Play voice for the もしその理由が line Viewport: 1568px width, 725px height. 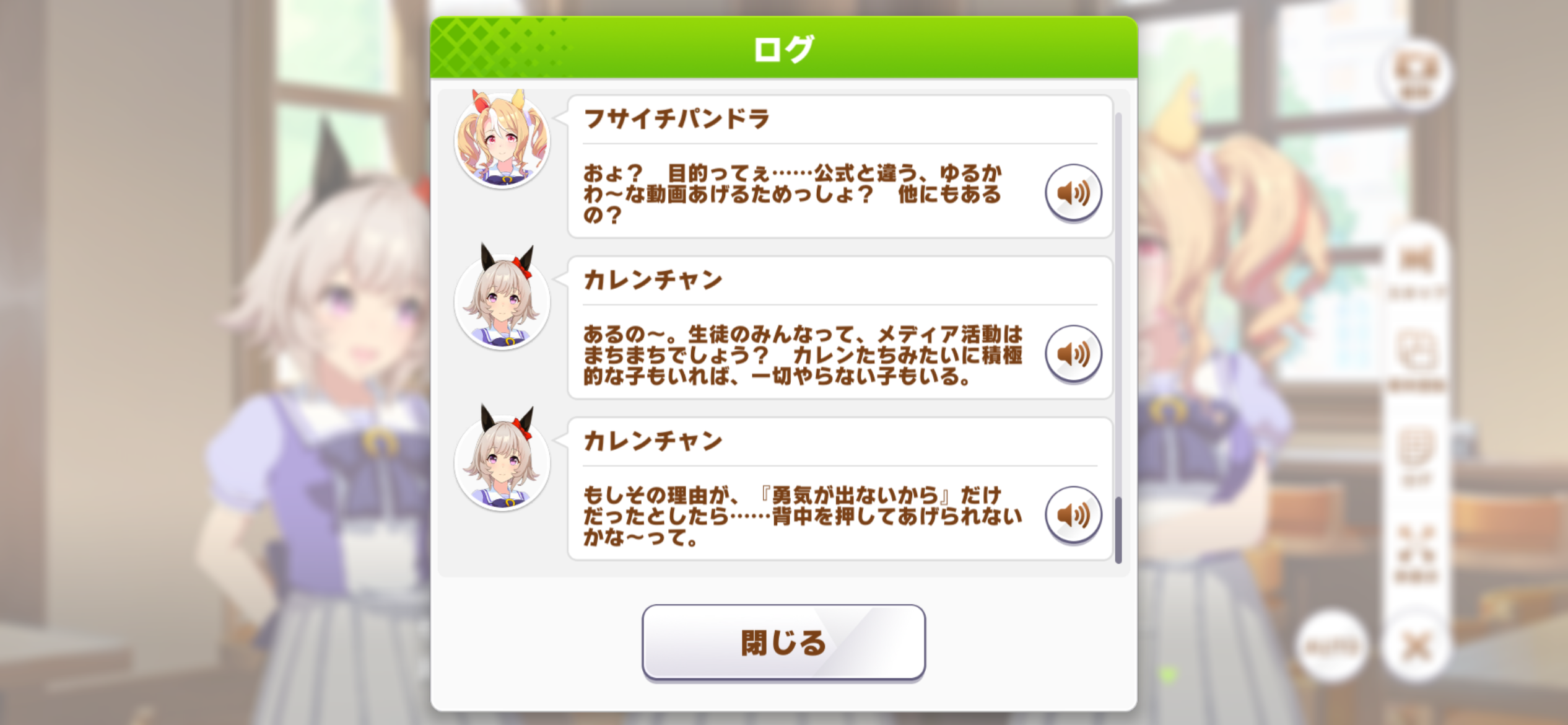[x=1073, y=515]
